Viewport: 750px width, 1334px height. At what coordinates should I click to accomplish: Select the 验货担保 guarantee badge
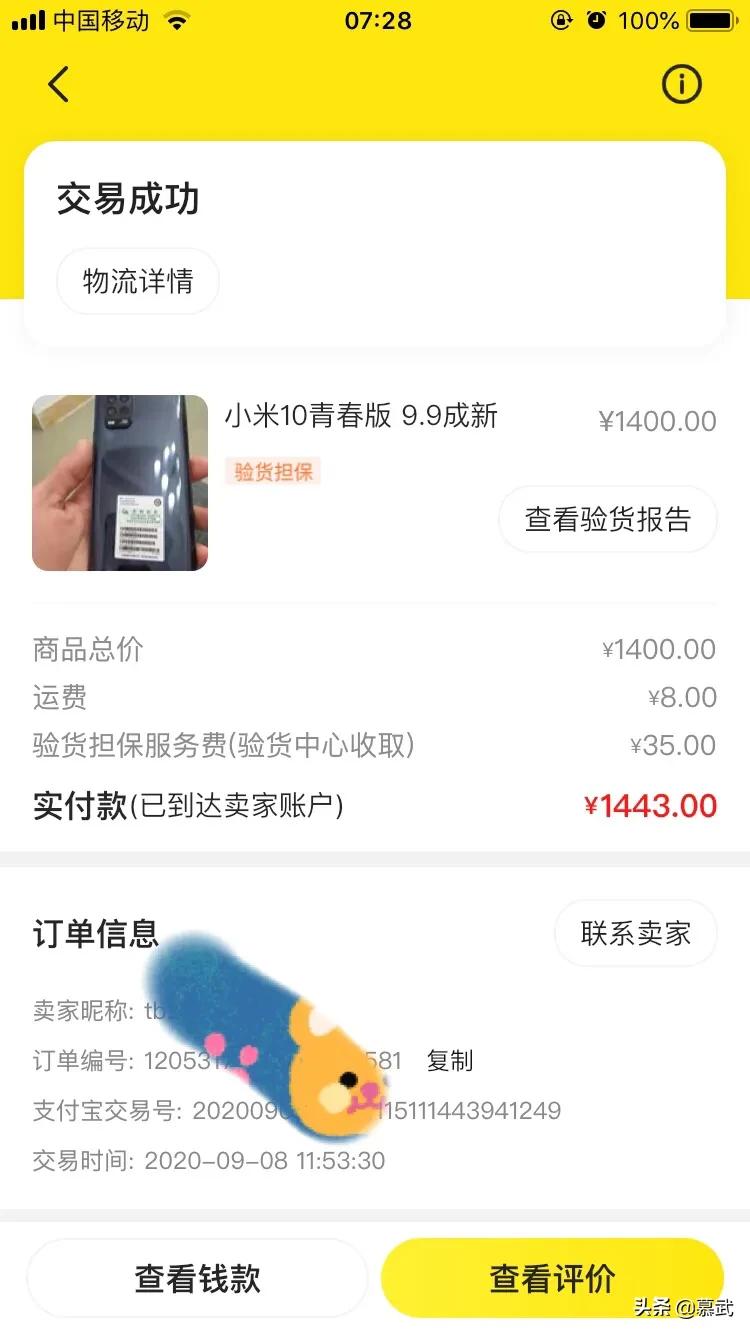click(x=271, y=470)
